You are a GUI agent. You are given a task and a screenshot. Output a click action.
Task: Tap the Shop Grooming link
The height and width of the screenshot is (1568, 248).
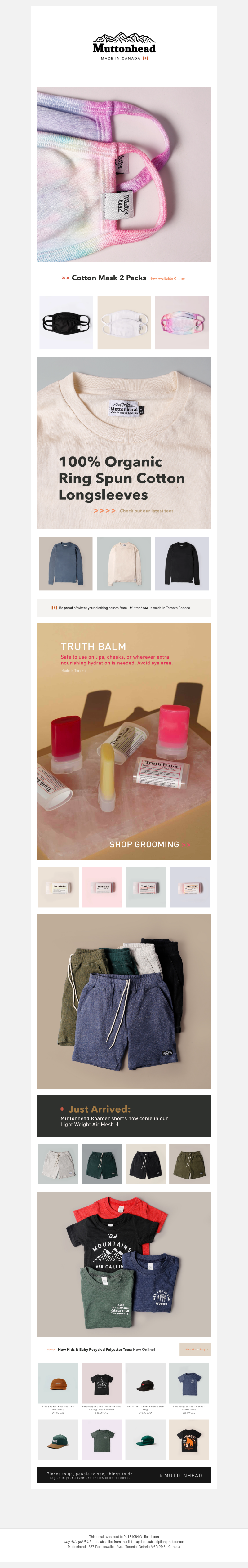coord(146,844)
